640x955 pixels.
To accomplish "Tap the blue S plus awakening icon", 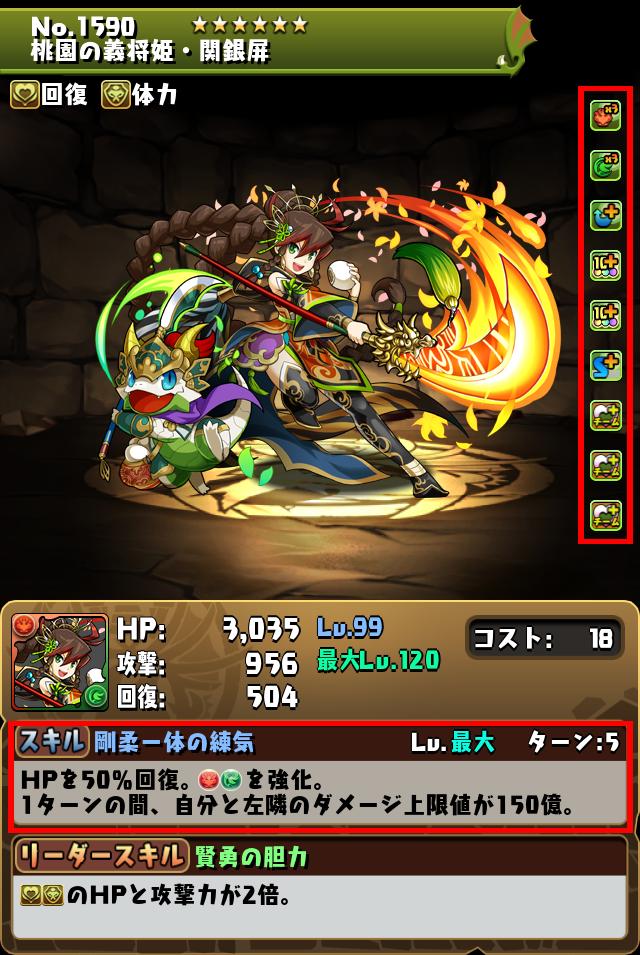I will click(605, 365).
